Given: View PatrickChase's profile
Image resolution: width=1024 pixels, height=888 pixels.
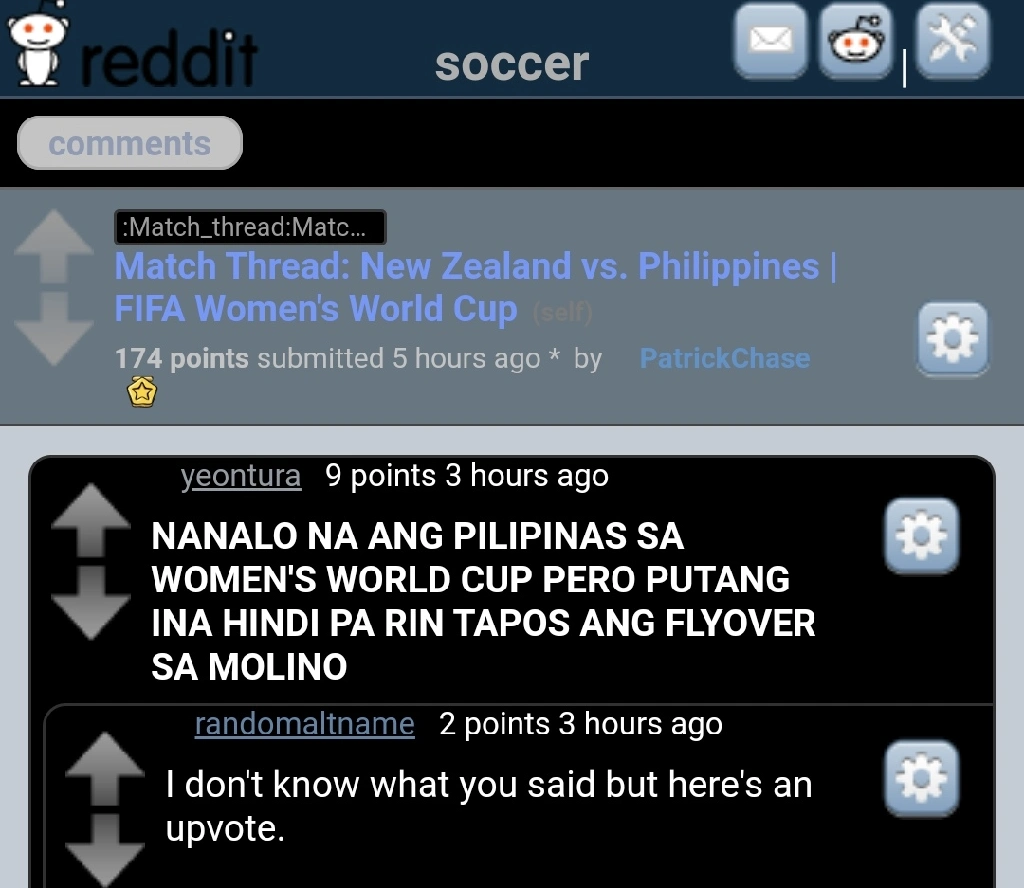Looking at the screenshot, I should [724, 359].
